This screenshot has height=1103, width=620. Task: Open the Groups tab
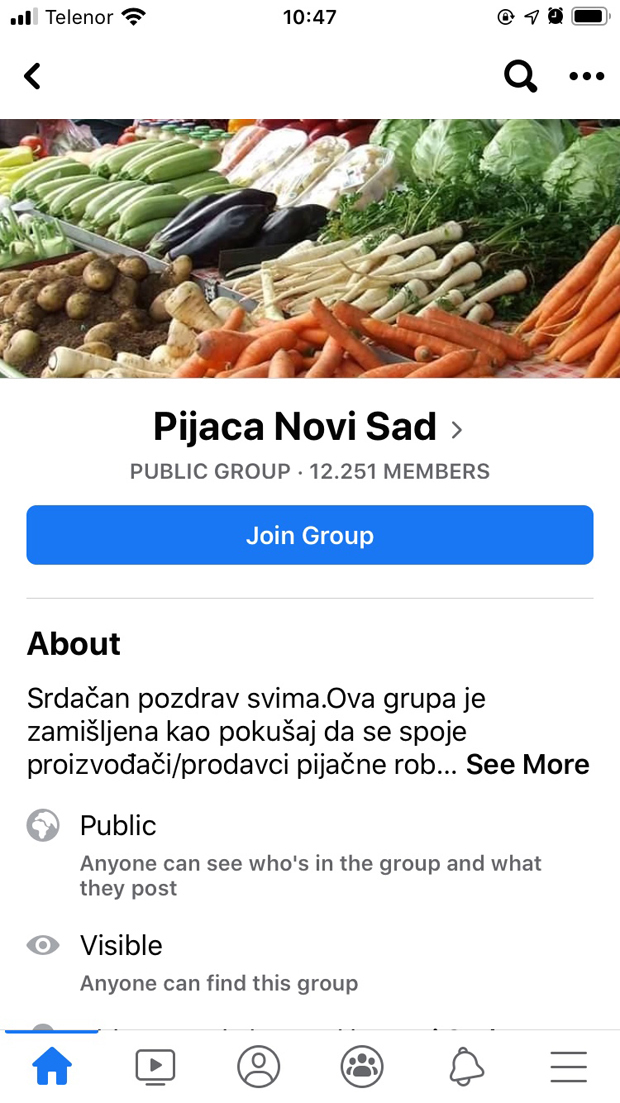pyautogui.click(x=362, y=1067)
